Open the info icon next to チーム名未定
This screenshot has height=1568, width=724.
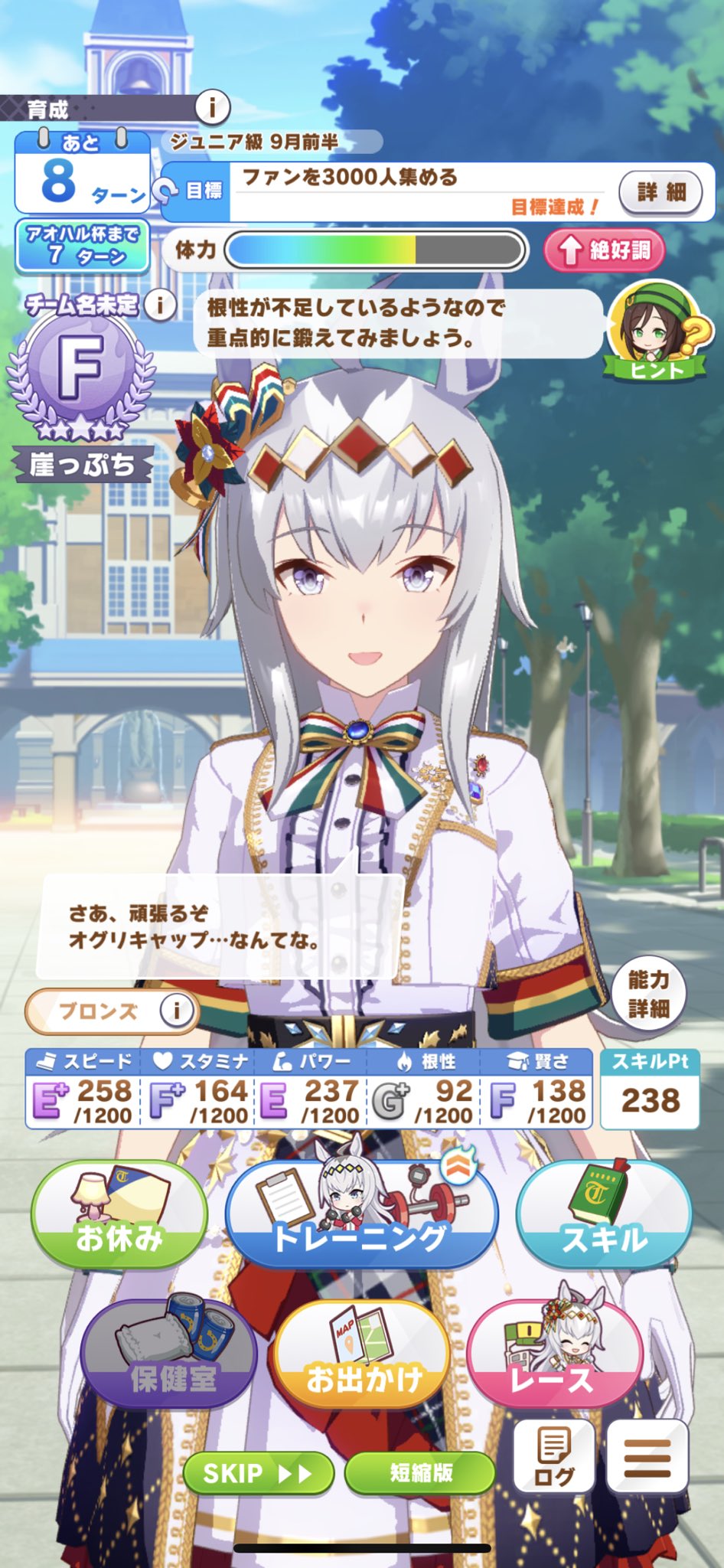tap(160, 305)
